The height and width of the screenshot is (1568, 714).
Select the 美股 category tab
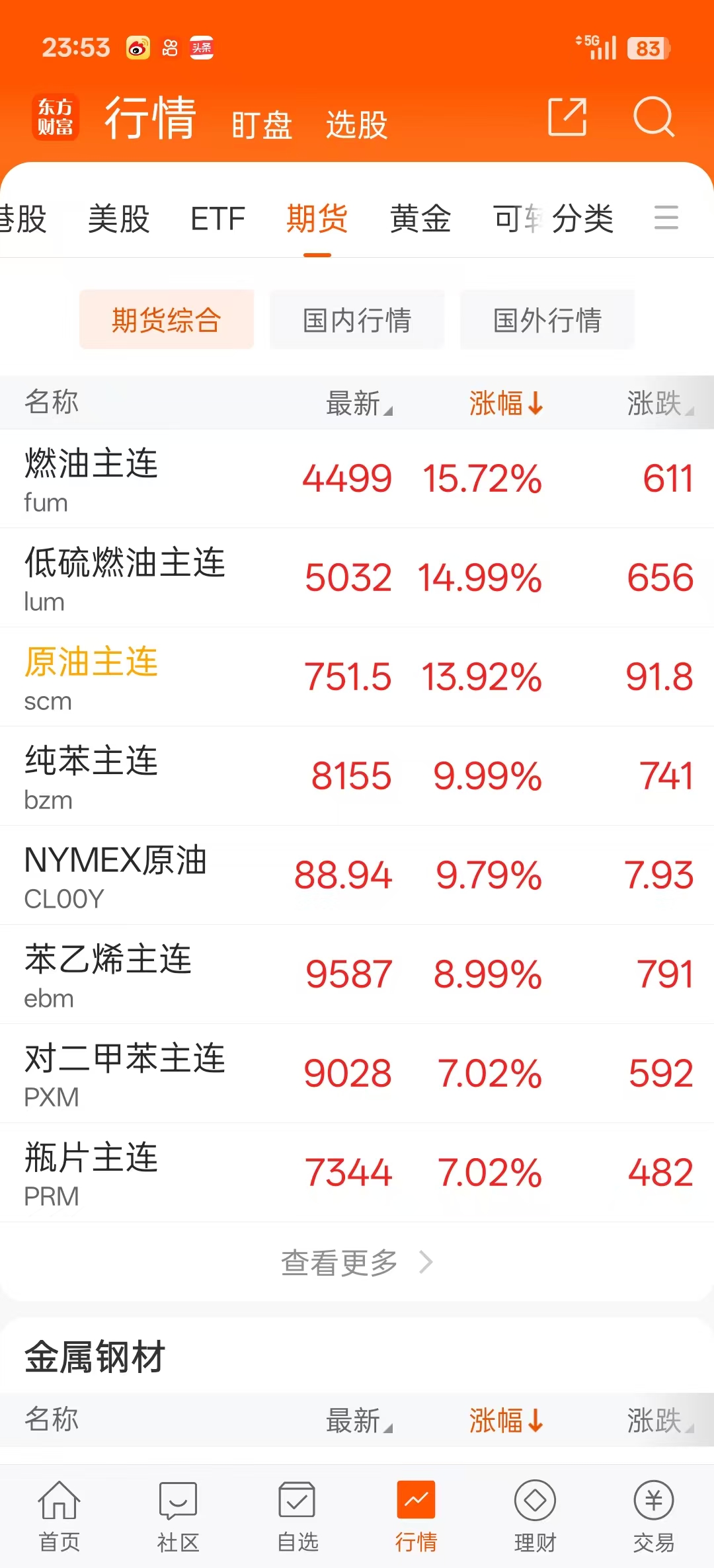pos(119,219)
